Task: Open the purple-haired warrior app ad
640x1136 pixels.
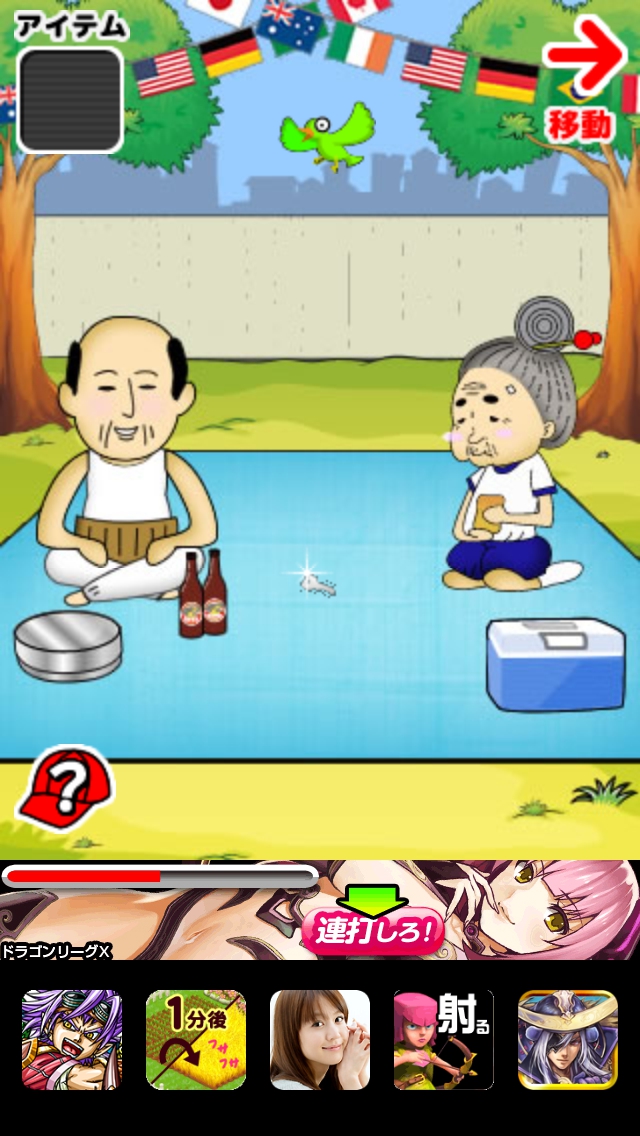Action: pyautogui.click(x=72, y=1039)
